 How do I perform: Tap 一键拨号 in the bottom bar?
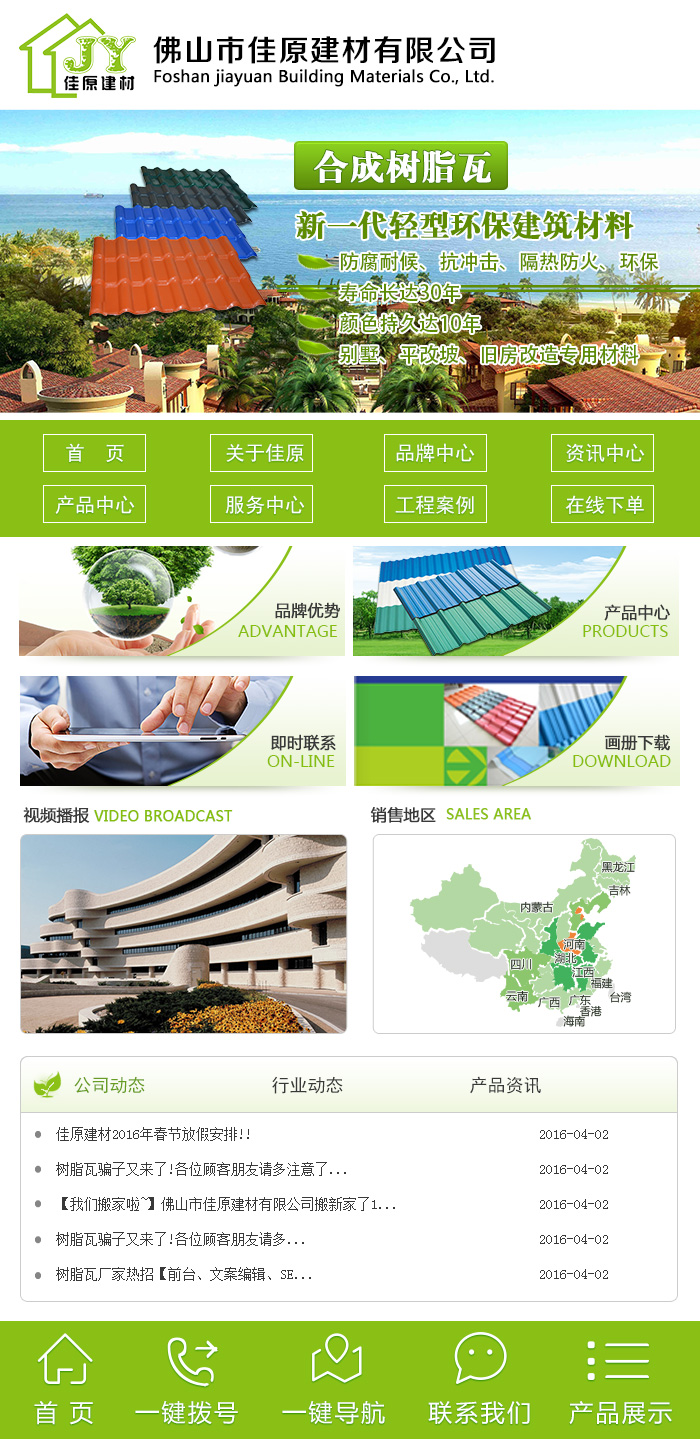[x=187, y=1380]
